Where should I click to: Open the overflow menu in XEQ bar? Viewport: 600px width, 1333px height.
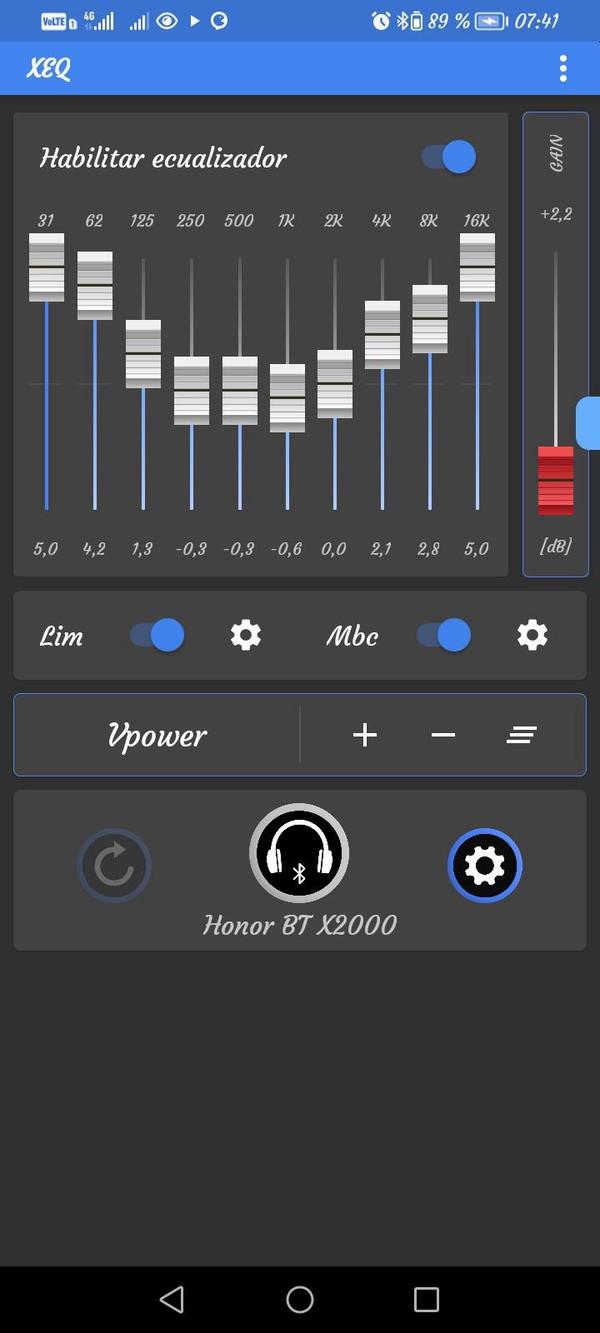pyautogui.click(x=563, y=68)
